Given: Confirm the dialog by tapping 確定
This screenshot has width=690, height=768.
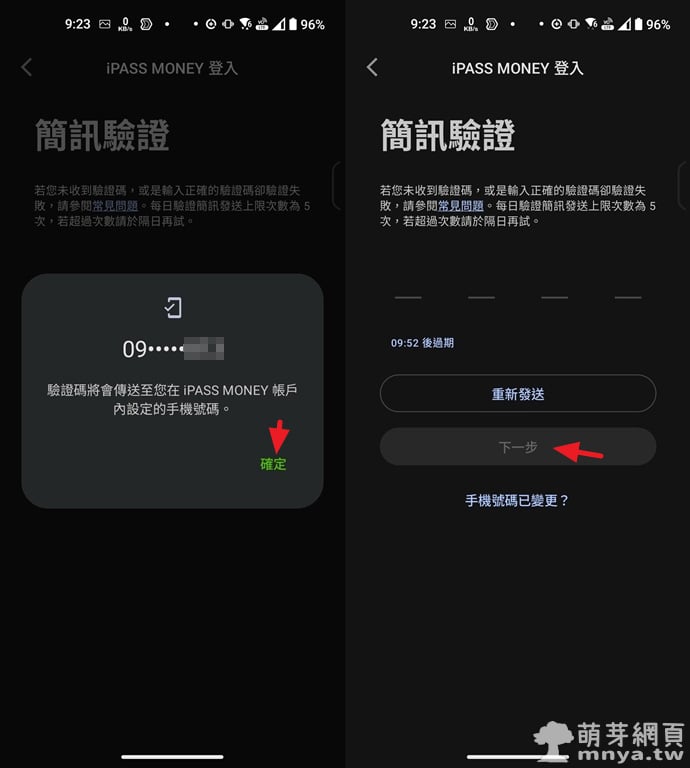Looking at the screenshot, I should pos(273,464).
